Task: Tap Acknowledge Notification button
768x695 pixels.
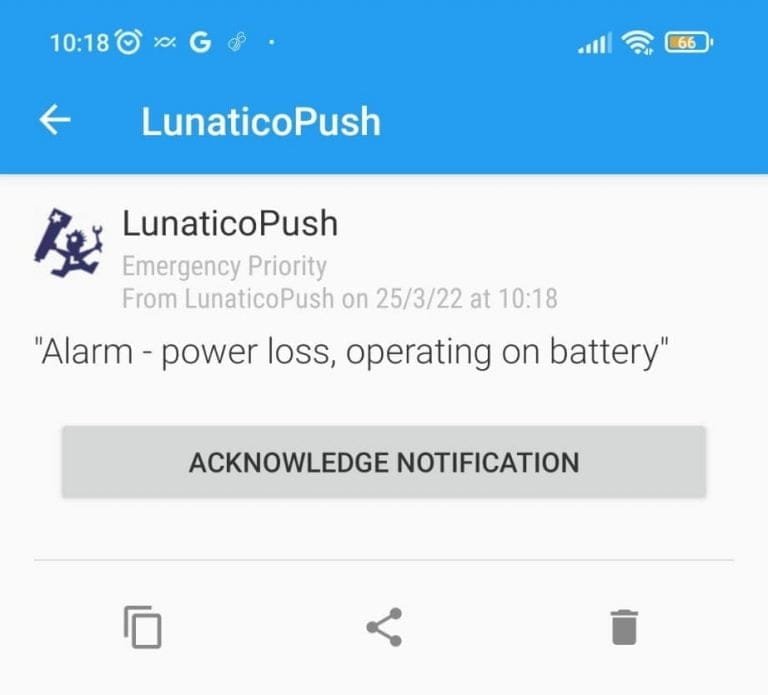Action: pos(384,462)
